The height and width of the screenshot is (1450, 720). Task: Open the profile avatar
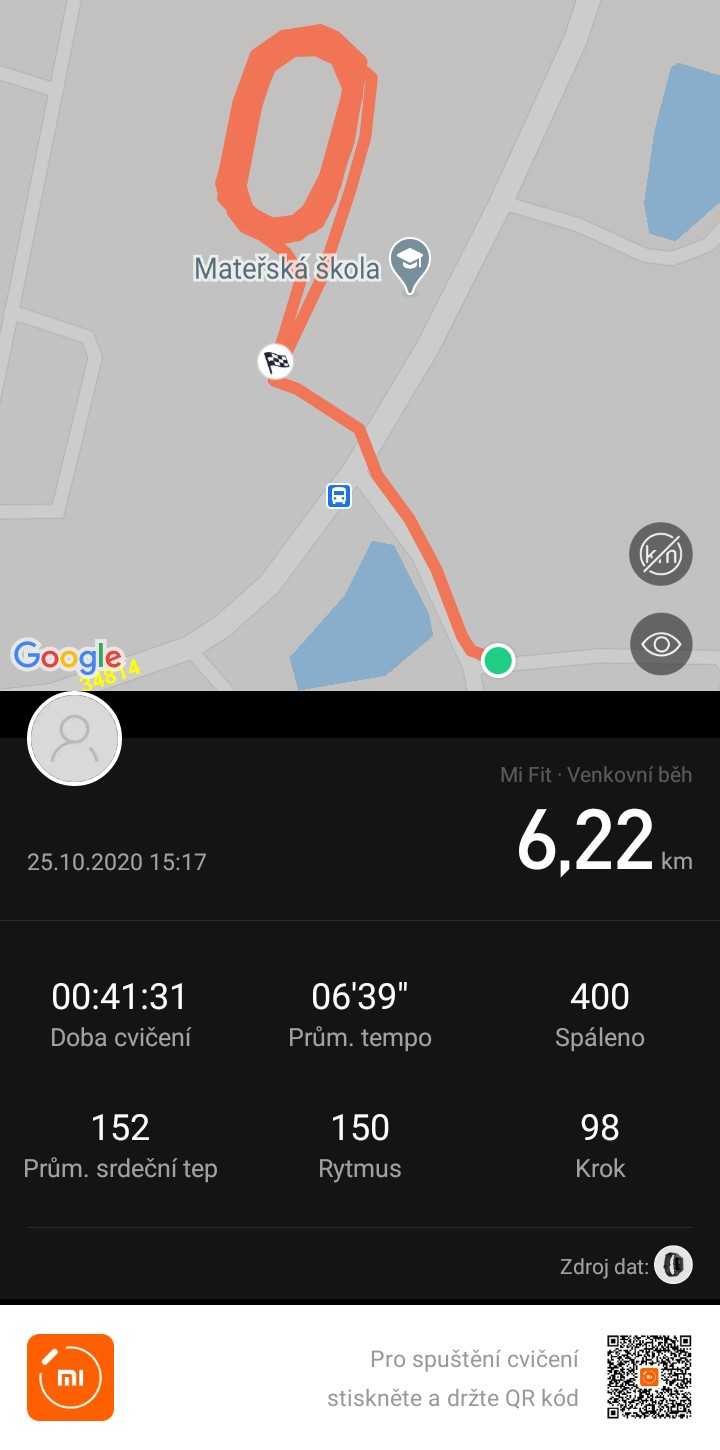[74, 739]
